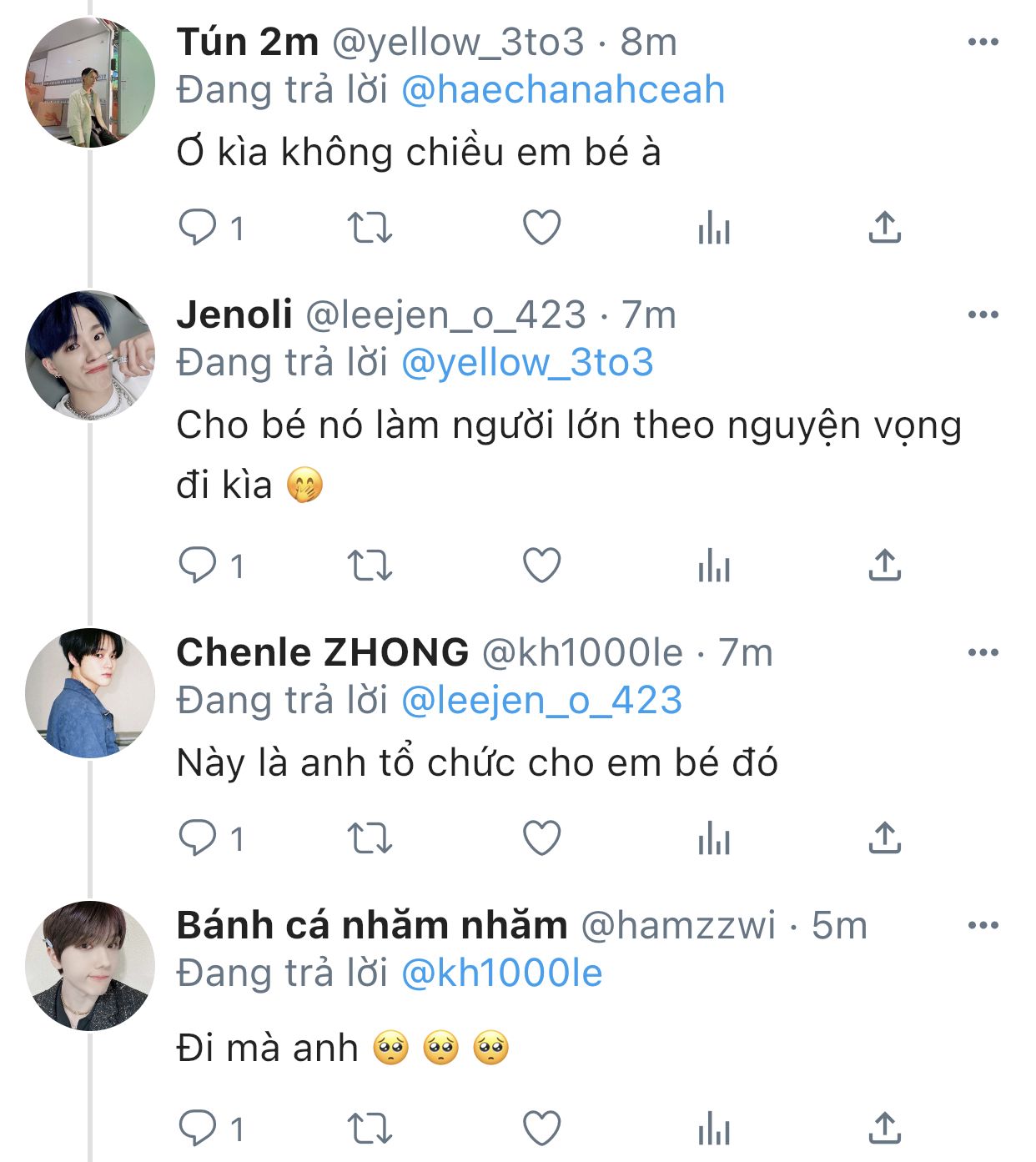1036x1162 pixels.
Task: Visit Chenle ZHONG's profile avatar
Action: 90,692
